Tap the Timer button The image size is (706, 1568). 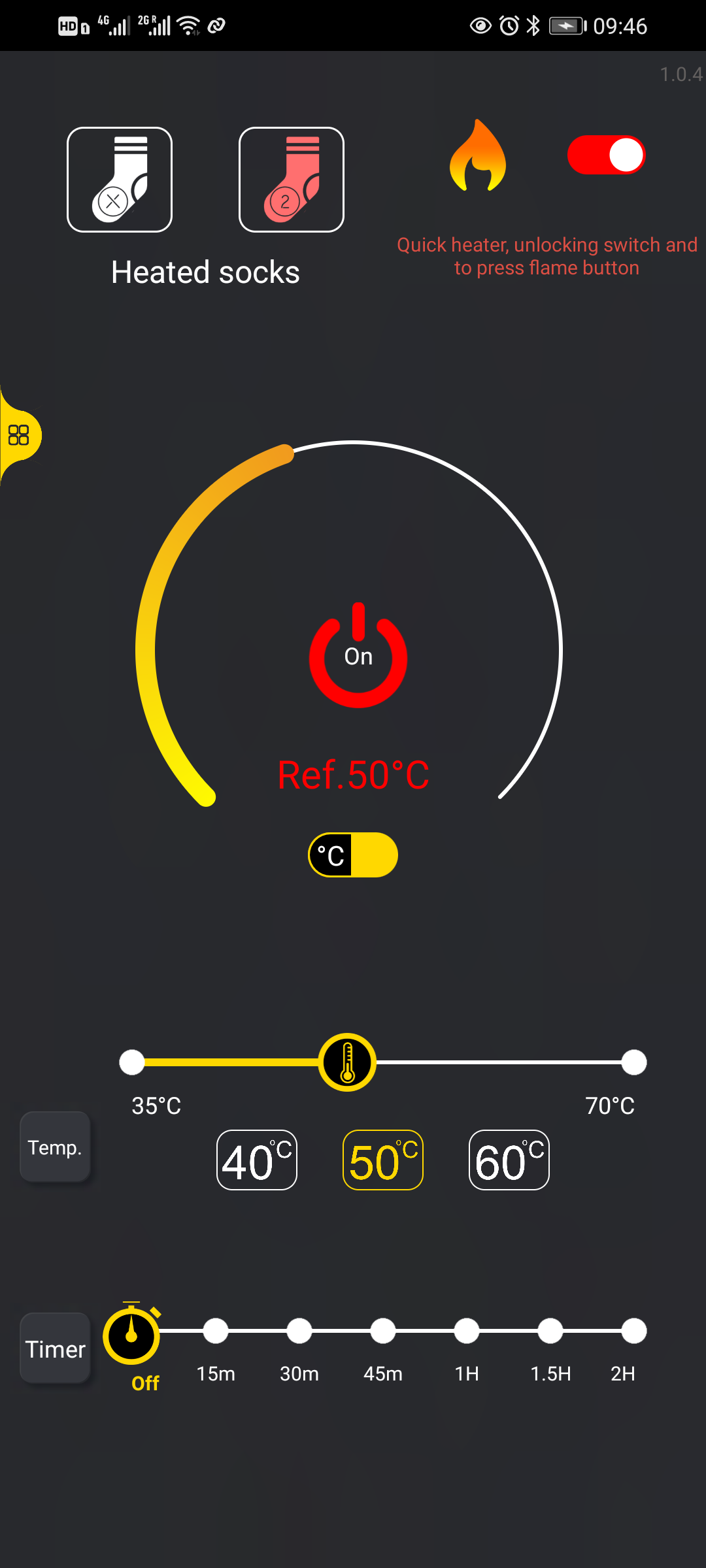pos(55,1348)
